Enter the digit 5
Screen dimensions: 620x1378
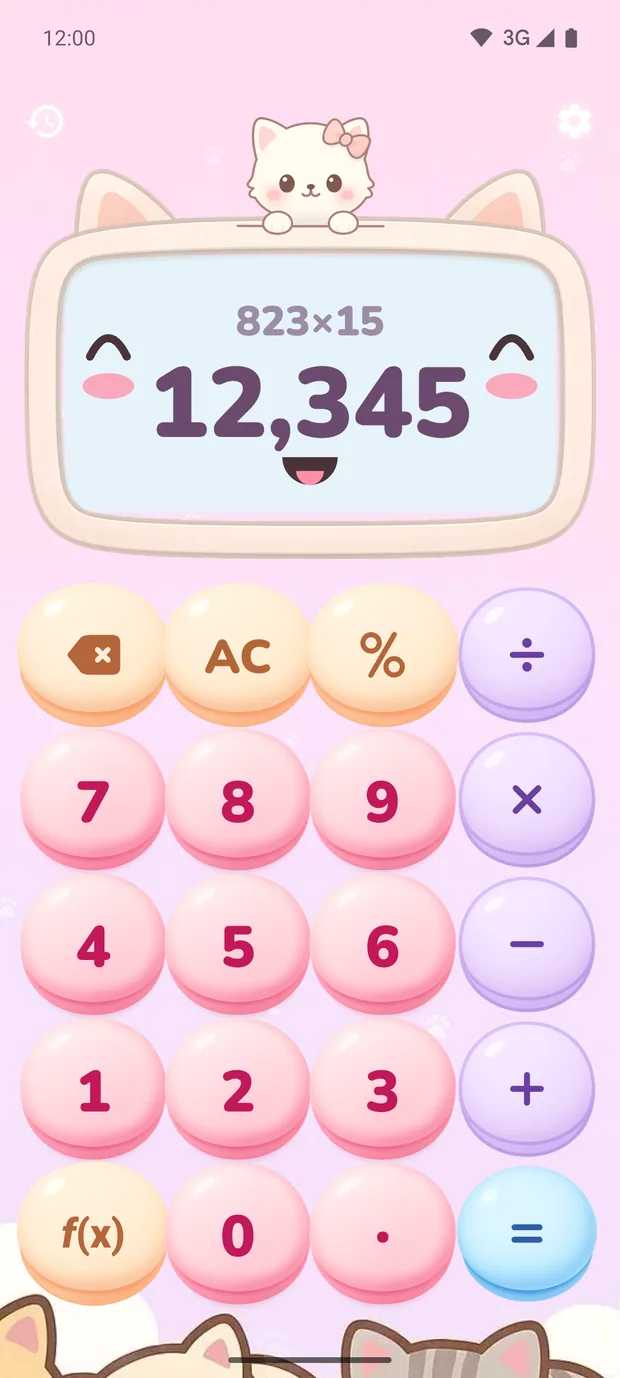[x=238, y=945]
